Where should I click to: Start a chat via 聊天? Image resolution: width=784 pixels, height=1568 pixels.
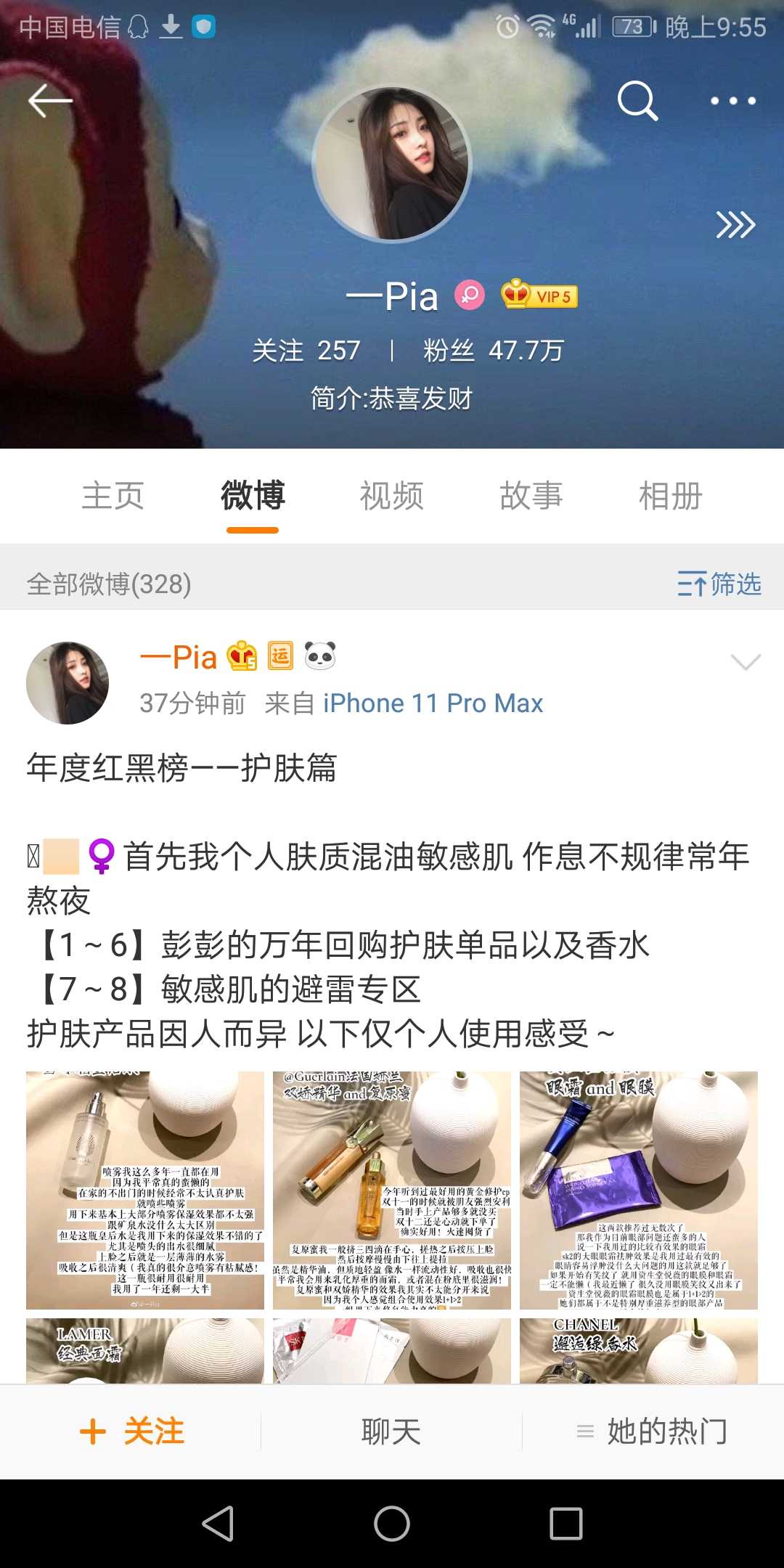tap(391, 1431)
